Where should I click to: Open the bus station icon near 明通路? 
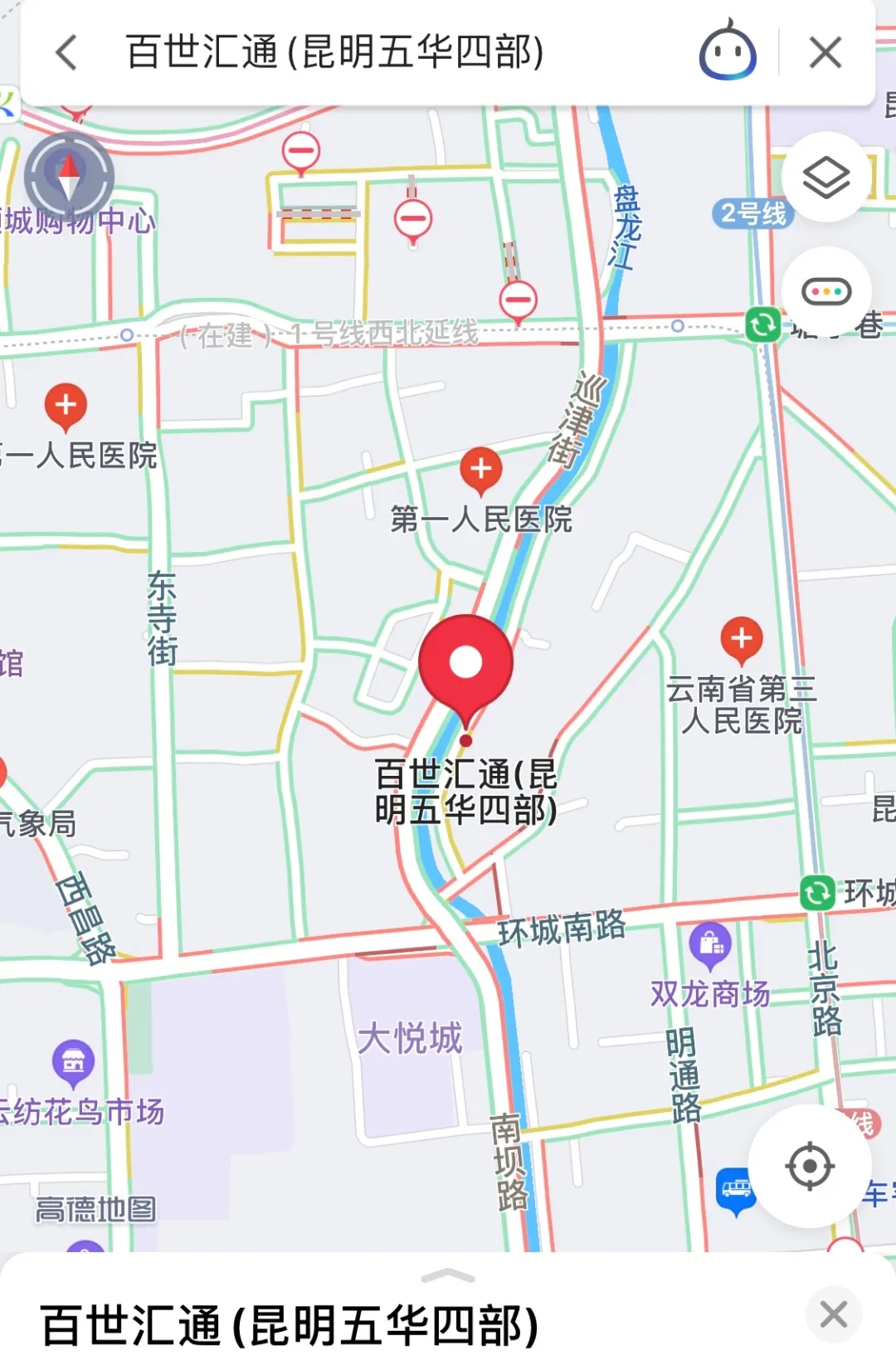[x=735, y=1189]
